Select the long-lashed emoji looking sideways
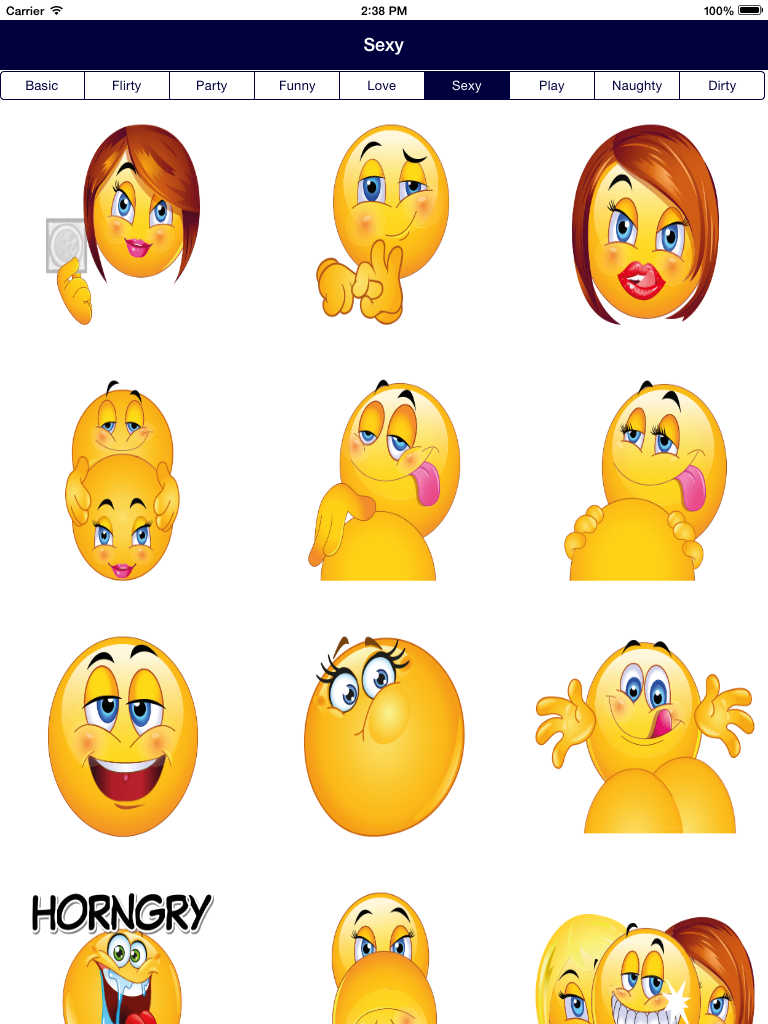768x1024 pixels. (x=383, y=737)
